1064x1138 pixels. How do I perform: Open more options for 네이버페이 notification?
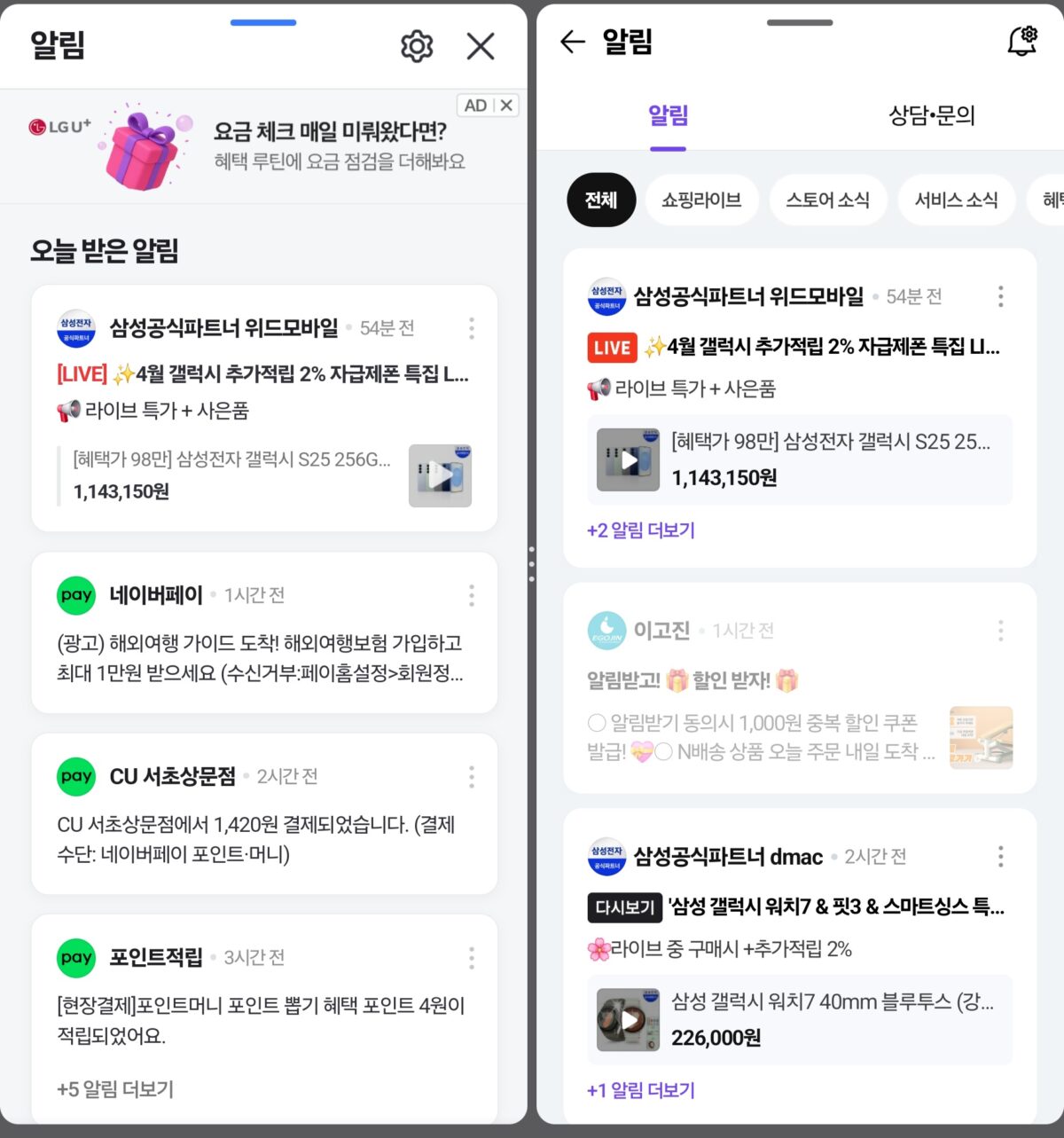471,595
